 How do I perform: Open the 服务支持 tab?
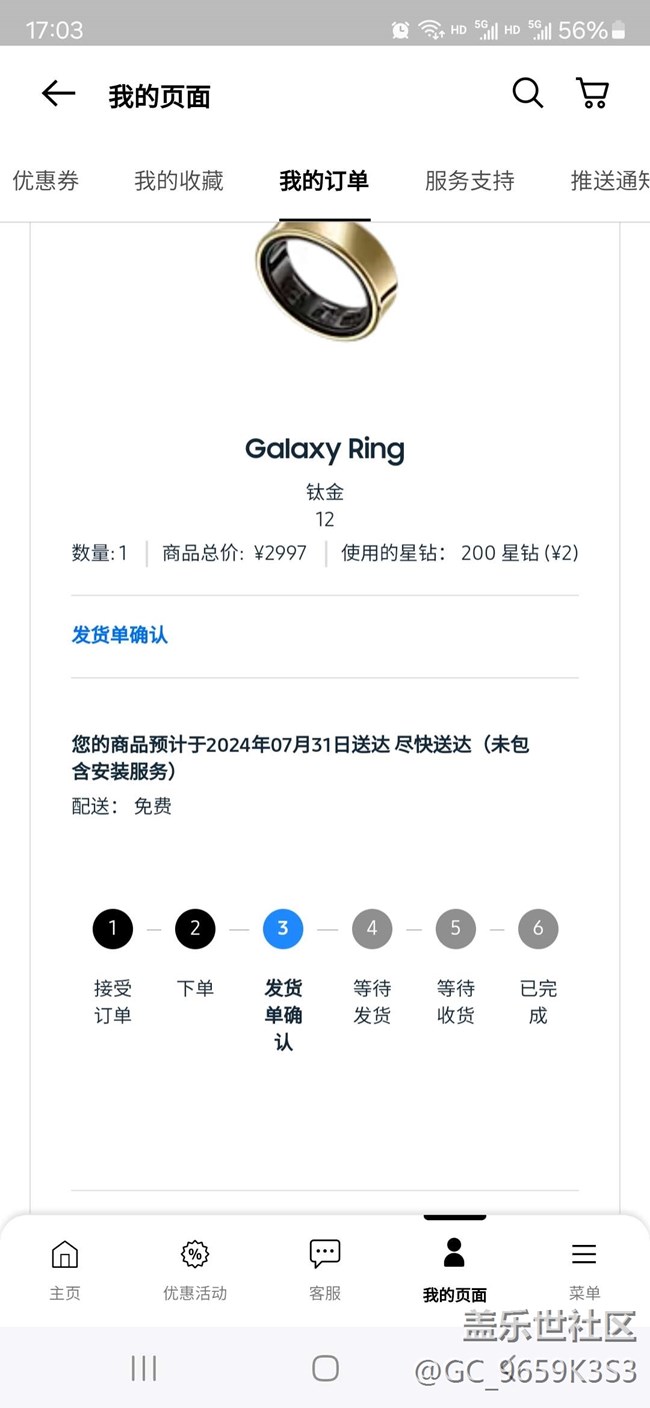[x=469, y=181]
